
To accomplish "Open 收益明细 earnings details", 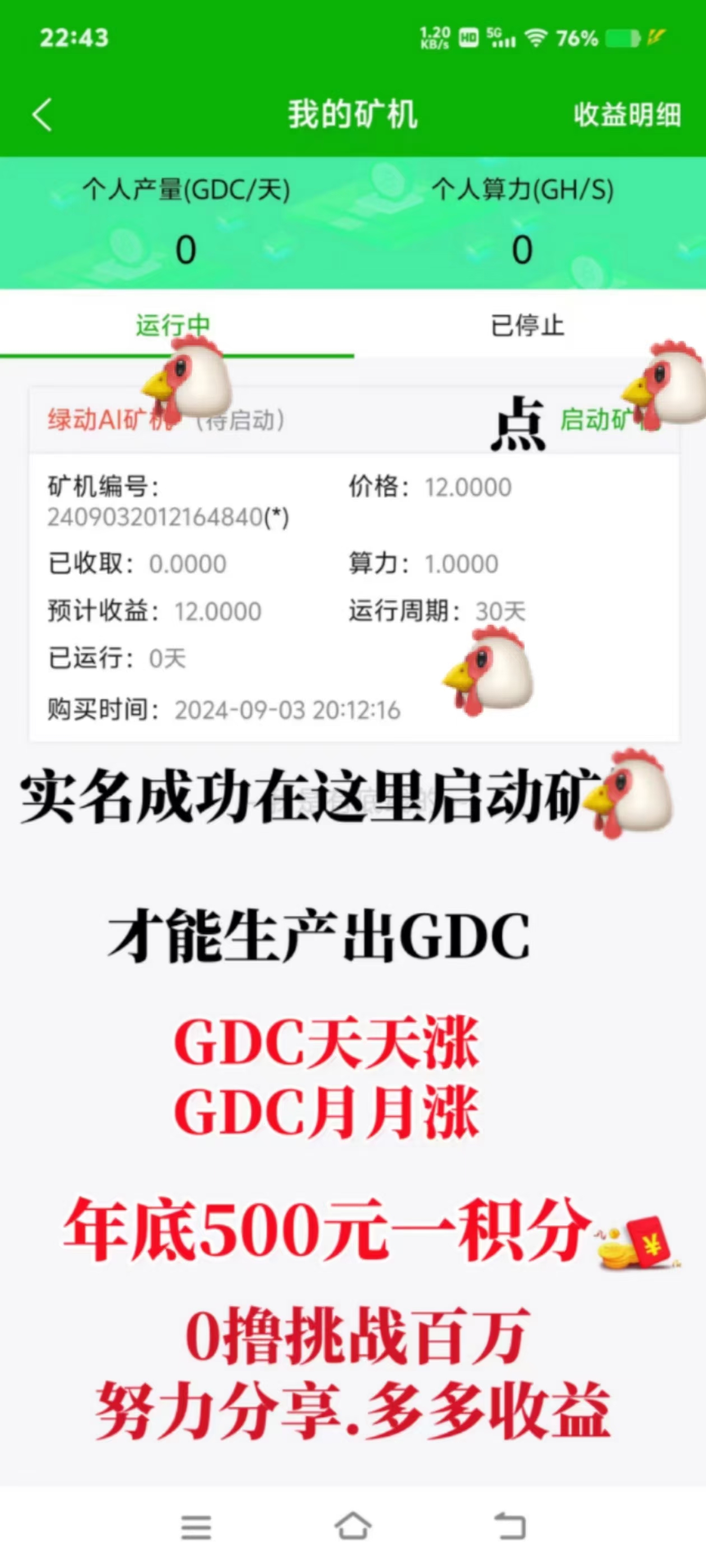I will 627,115.
